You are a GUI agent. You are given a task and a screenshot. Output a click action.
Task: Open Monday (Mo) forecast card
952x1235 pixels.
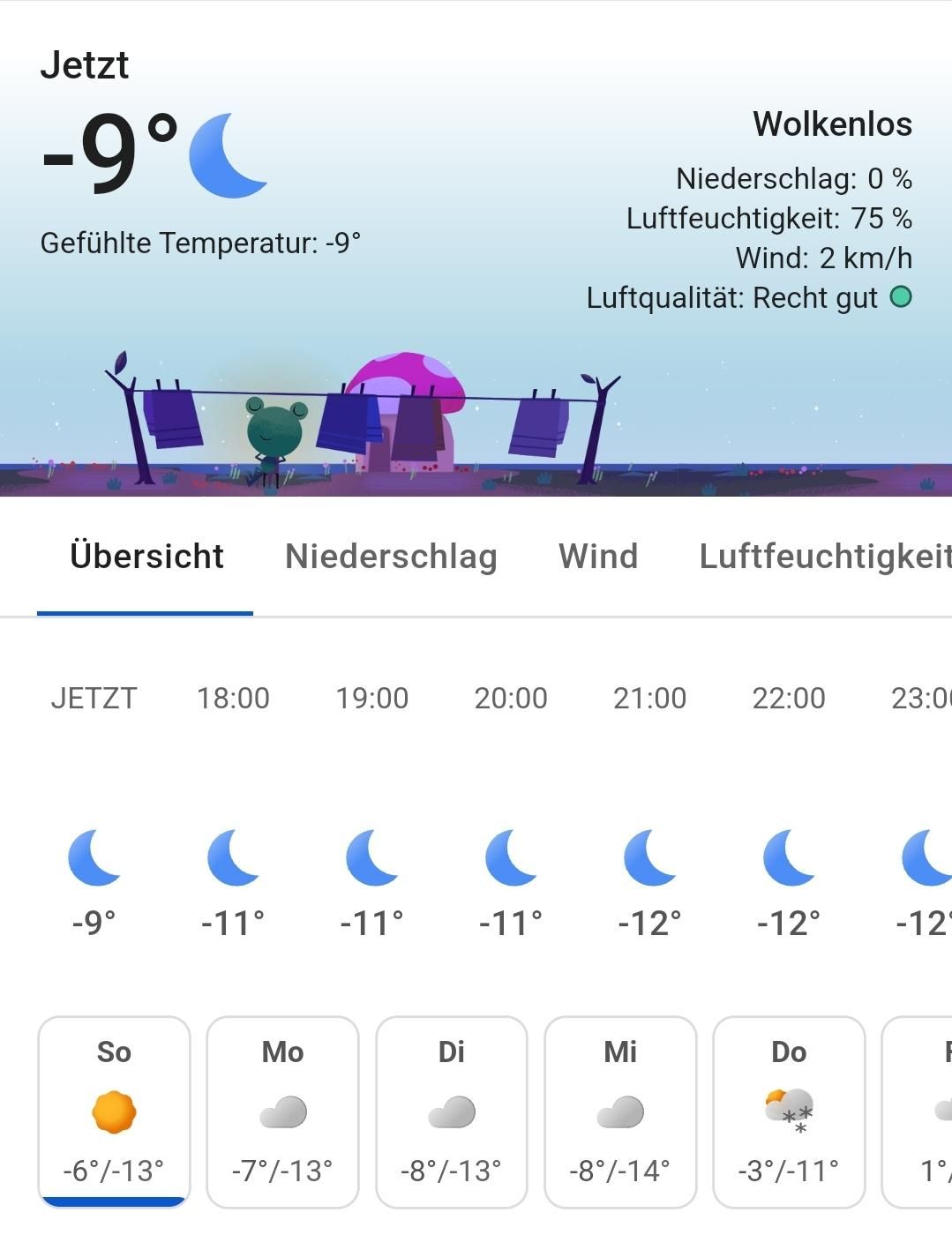[x=282, y=1111]
